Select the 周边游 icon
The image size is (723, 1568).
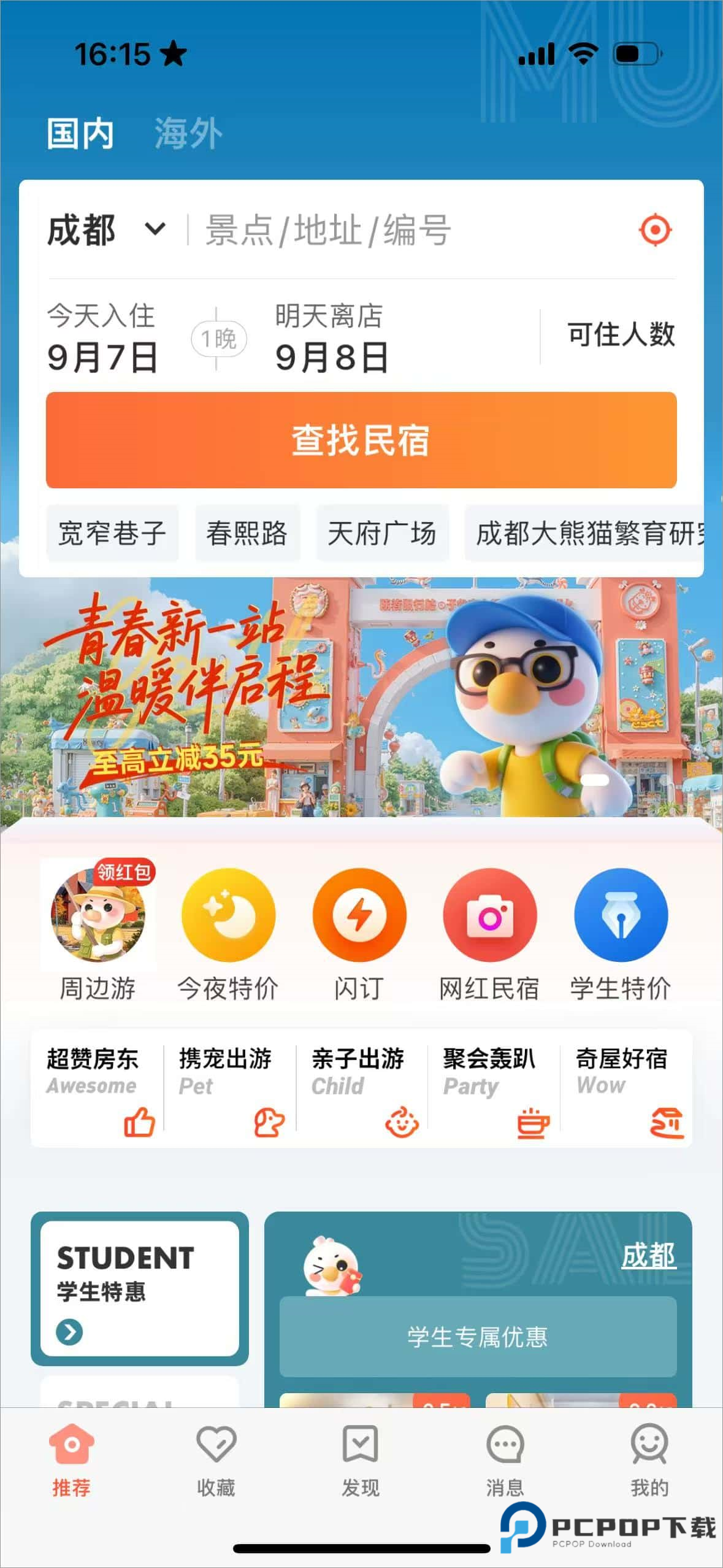(x=98, y=916)
